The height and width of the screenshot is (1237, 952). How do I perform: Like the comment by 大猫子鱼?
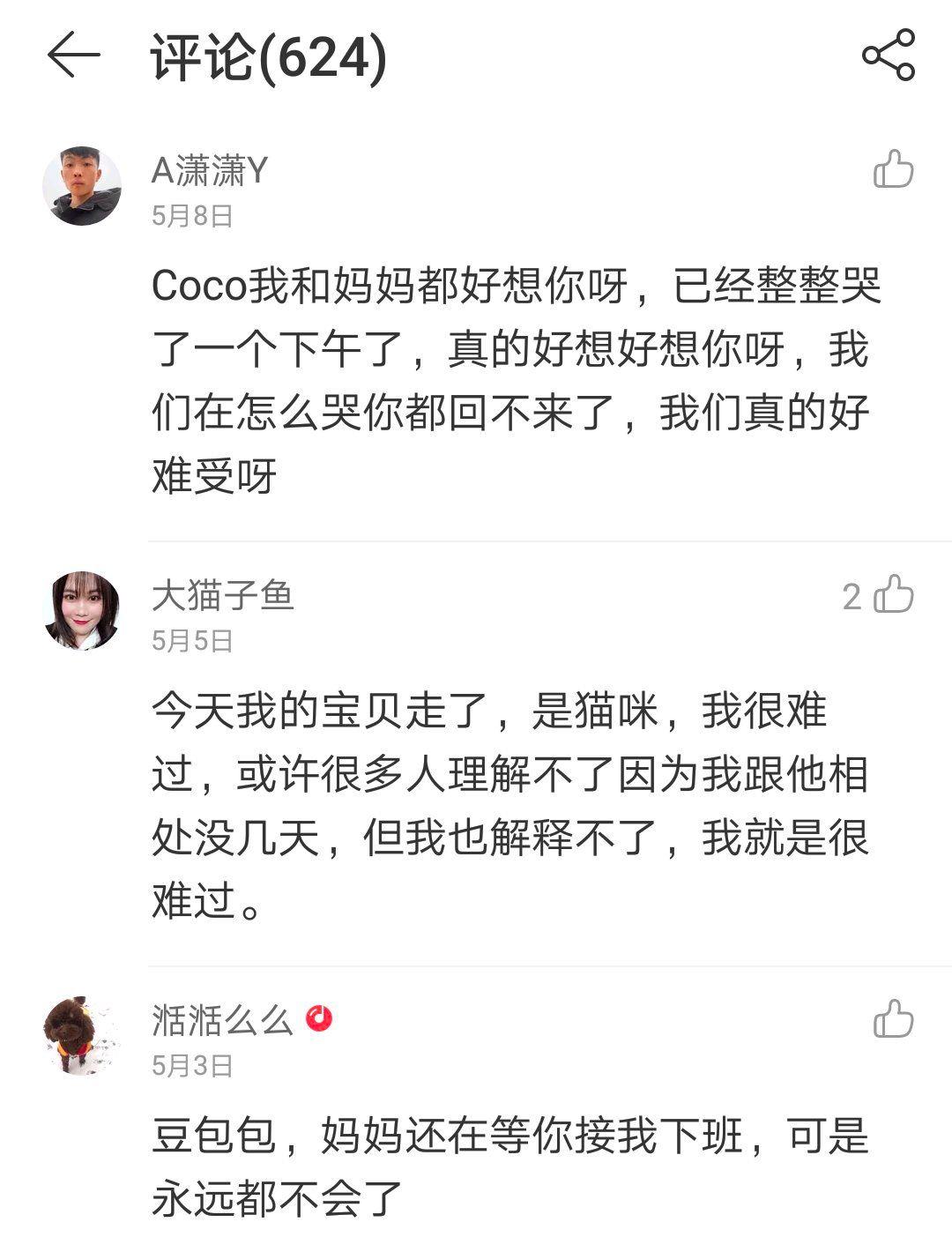click(x=893, y=595)
